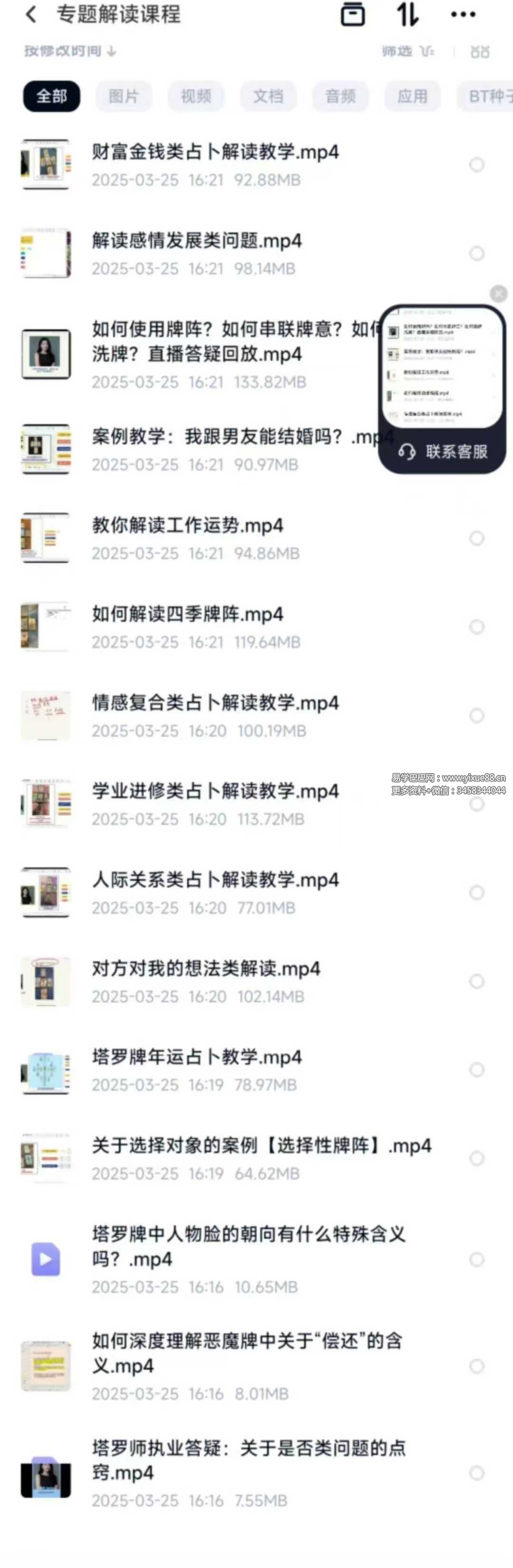
Task: Open the transfer list arrows icon
Action: [408, 15]
